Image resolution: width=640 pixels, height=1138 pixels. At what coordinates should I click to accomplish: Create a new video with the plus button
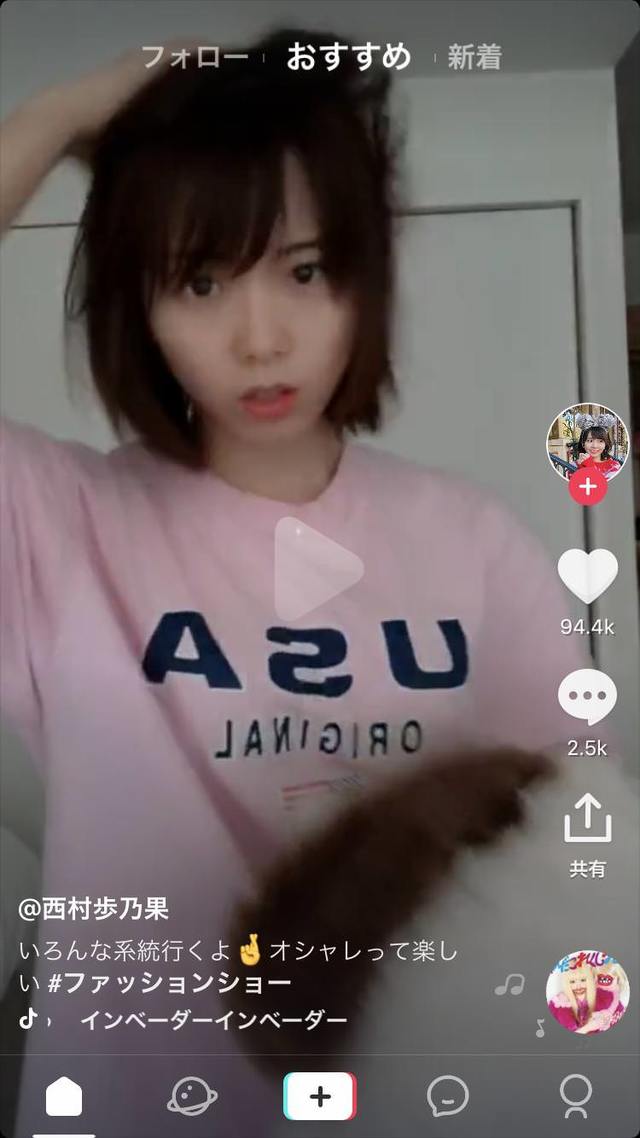pyautogui.click(x=320, y=1096)
